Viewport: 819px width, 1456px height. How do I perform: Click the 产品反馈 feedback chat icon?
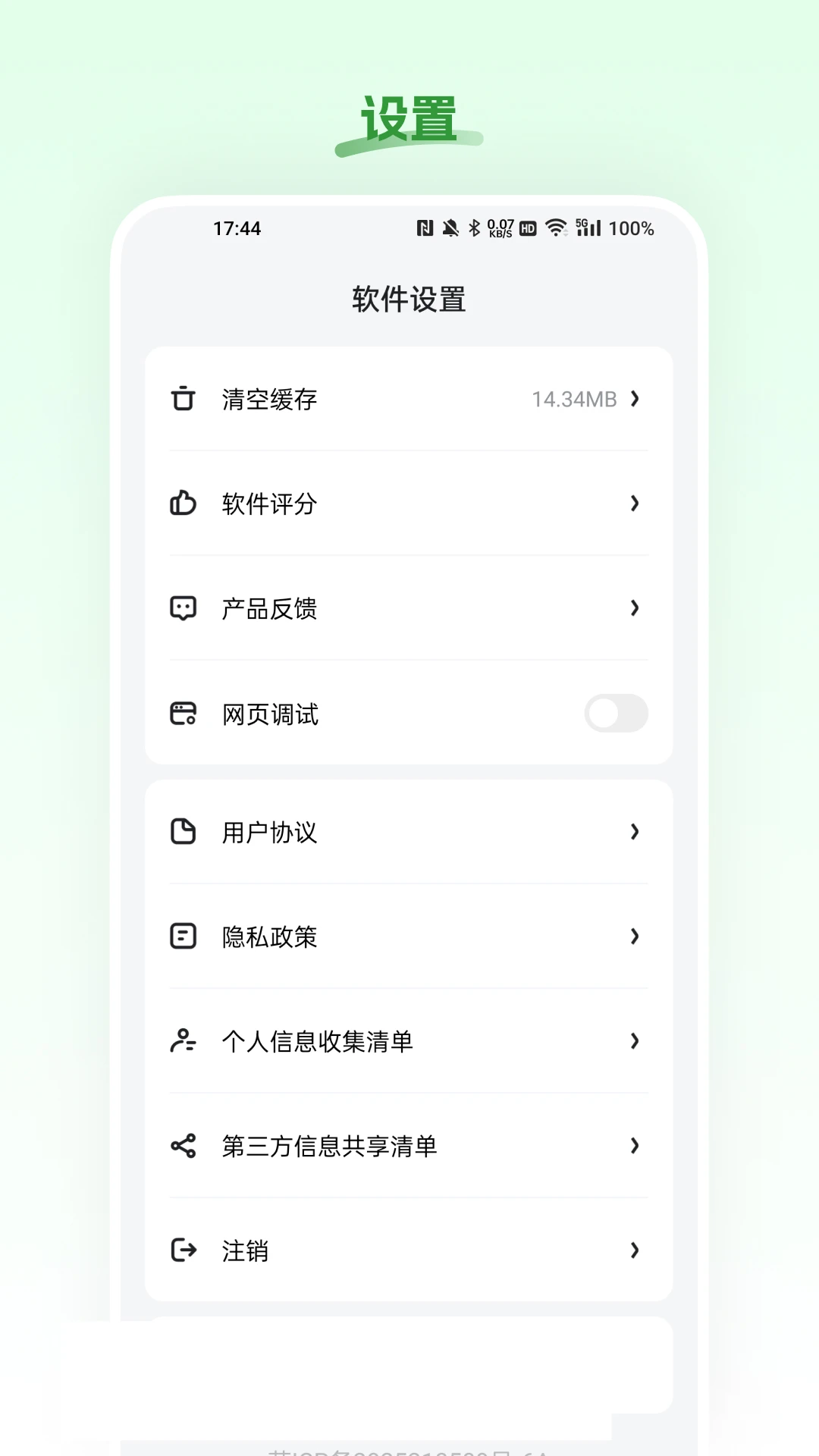(x=183, y=609)
